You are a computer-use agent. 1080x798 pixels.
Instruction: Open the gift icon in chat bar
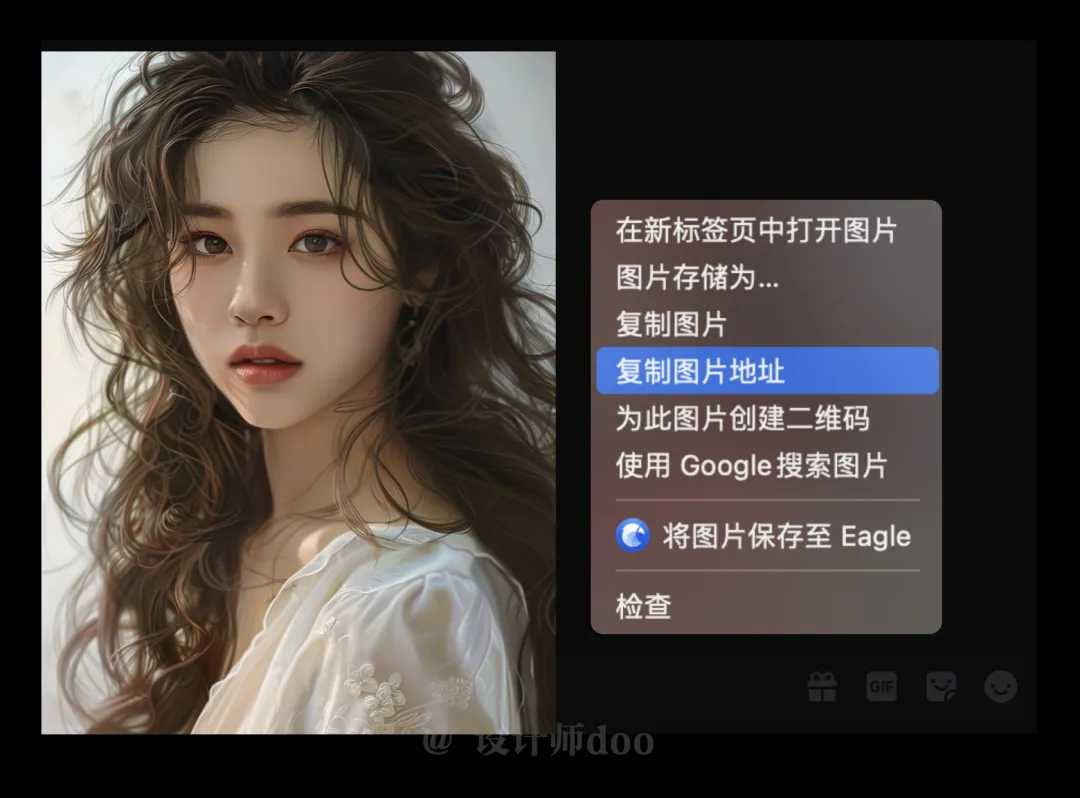tap(822, 686)
